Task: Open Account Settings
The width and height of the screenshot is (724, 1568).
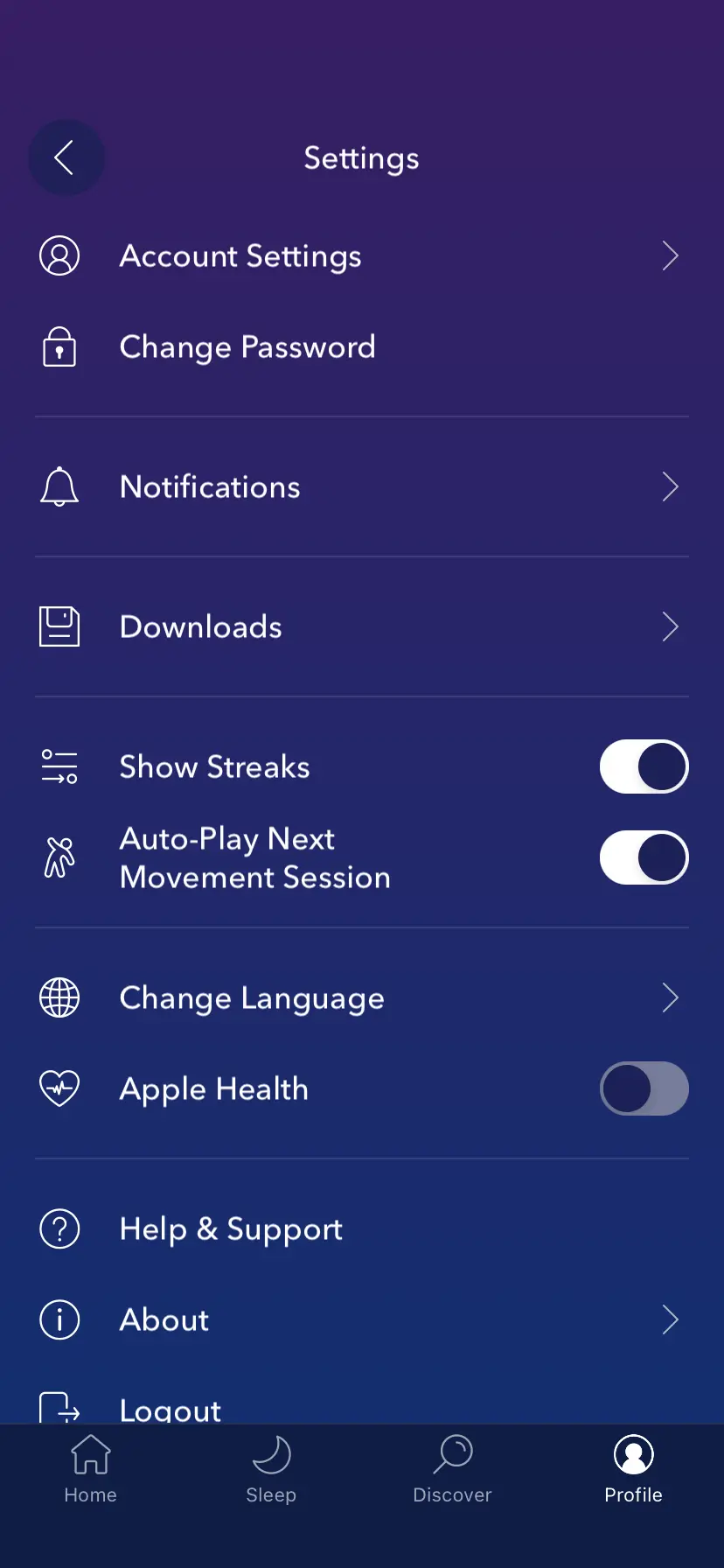Action: pos(362,256)
